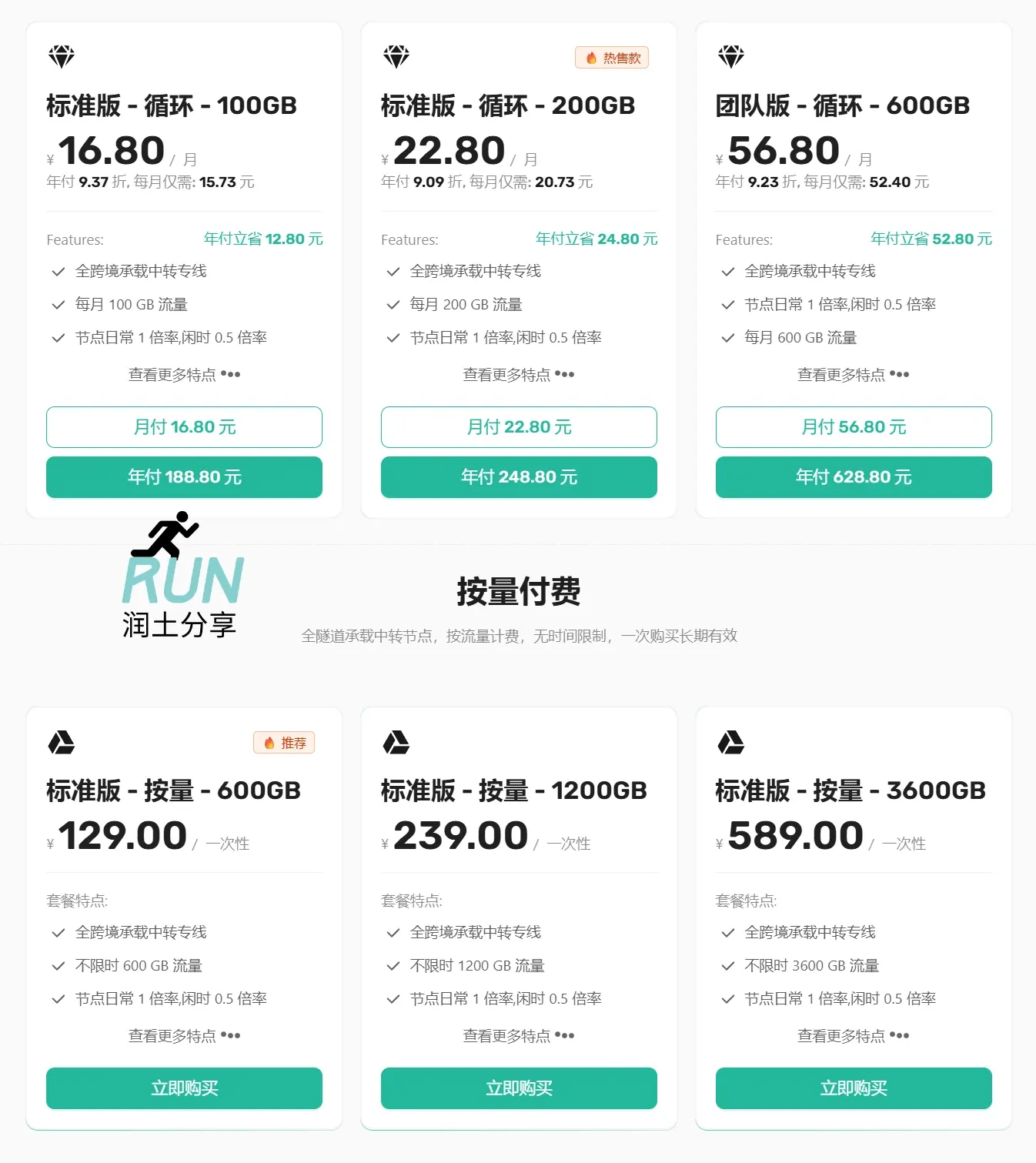Expand more features of 按量 3600GB plan

[854, 1036]
